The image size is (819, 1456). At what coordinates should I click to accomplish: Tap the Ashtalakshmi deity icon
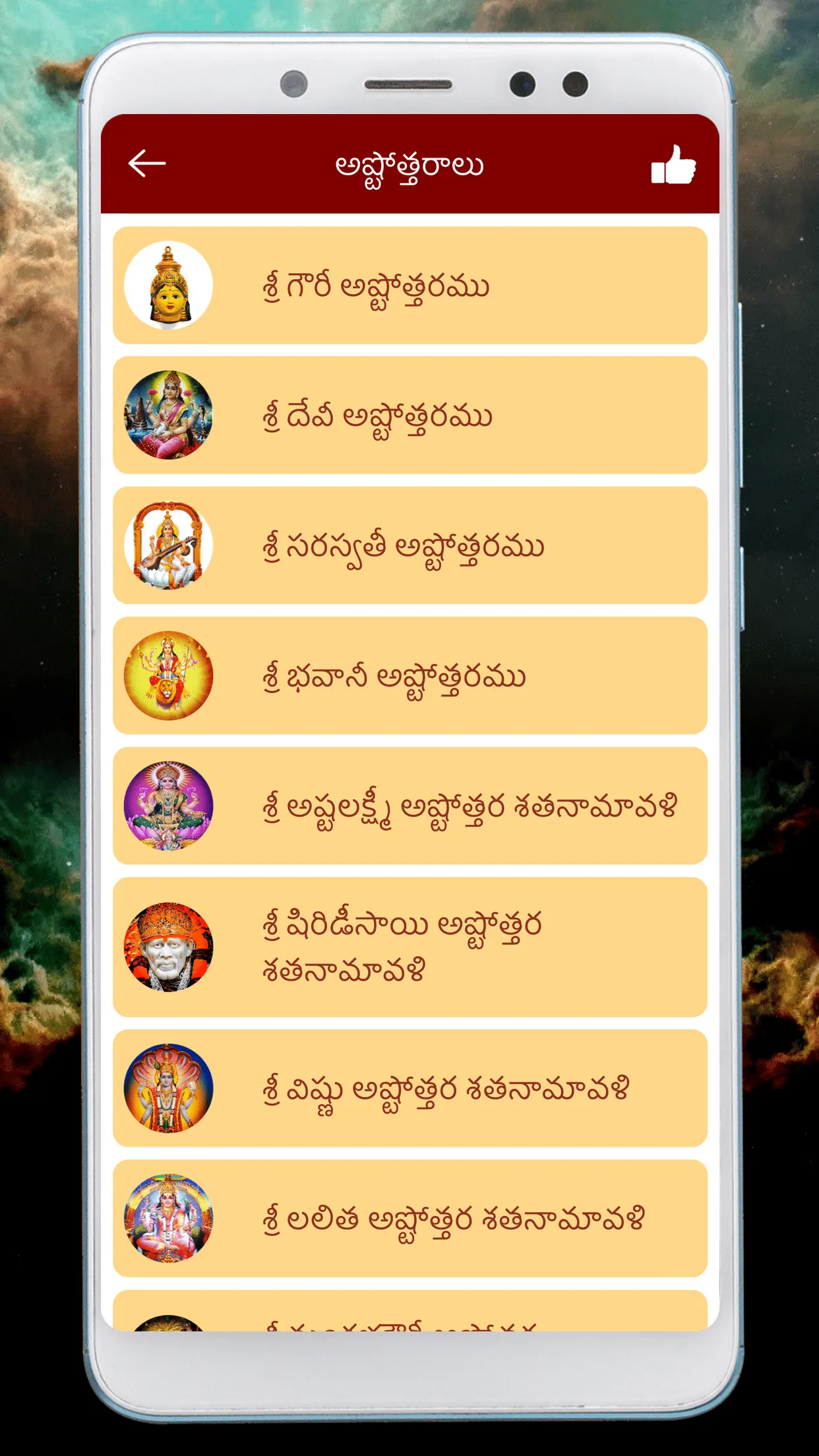[x=169, y=808]
